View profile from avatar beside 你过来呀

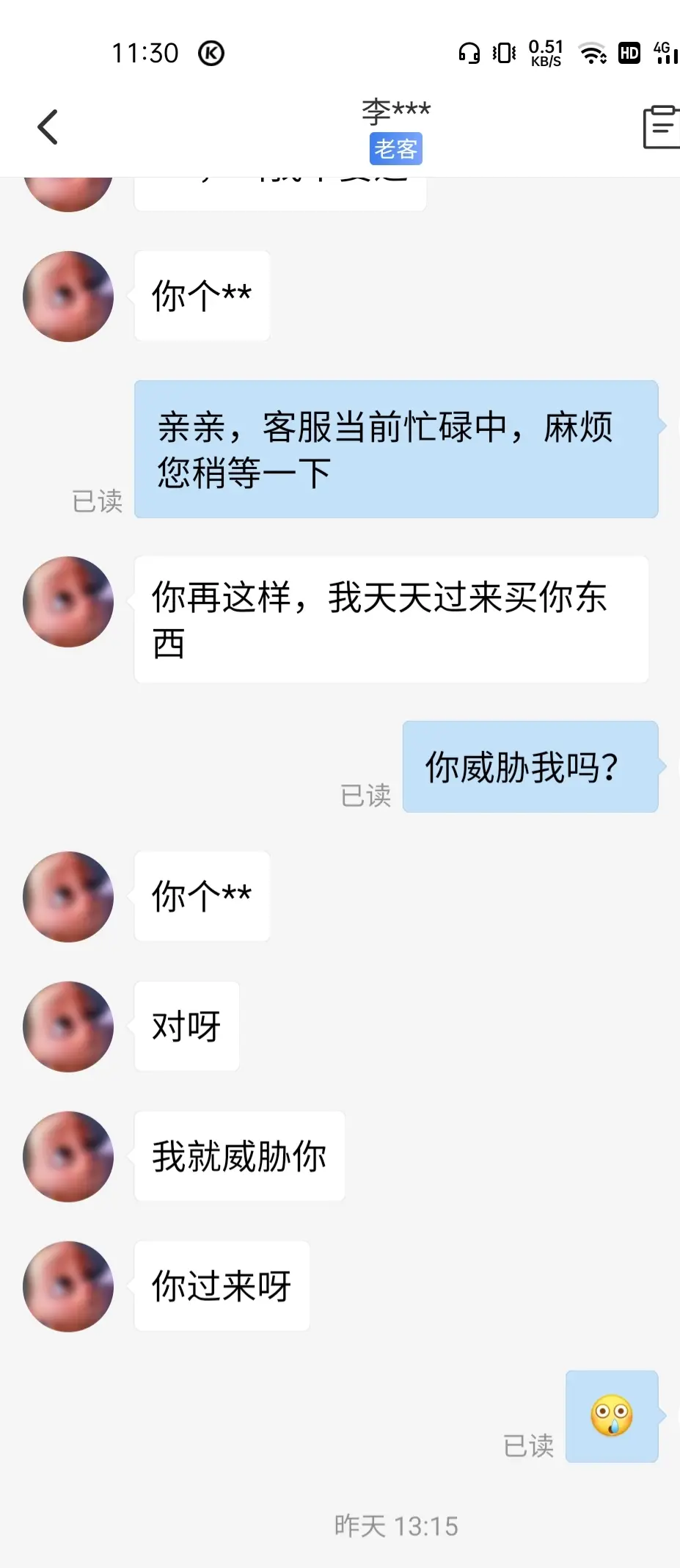tap(68, 1286)
